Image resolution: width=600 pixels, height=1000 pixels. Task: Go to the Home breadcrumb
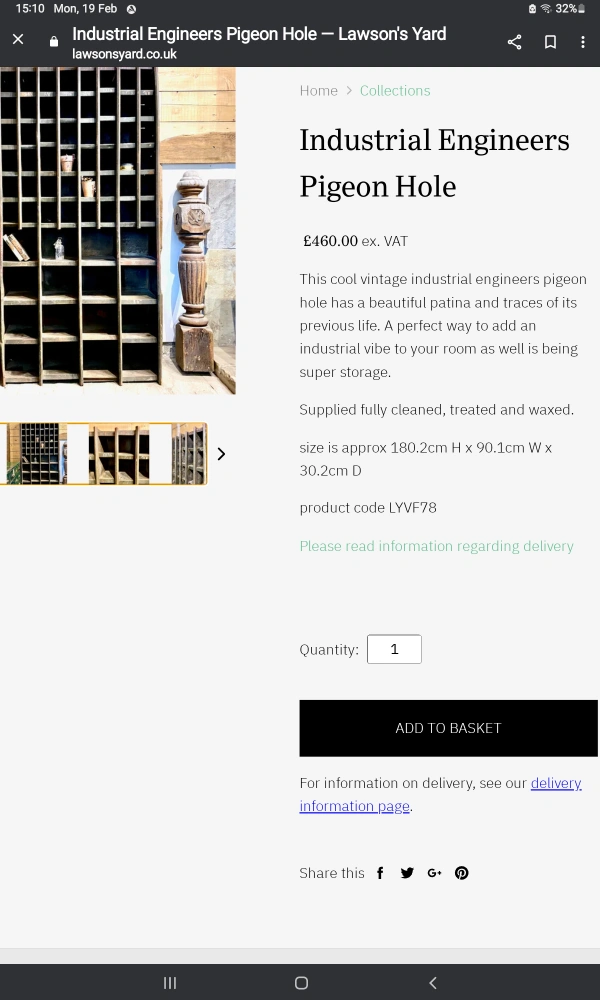pos(318,90)
